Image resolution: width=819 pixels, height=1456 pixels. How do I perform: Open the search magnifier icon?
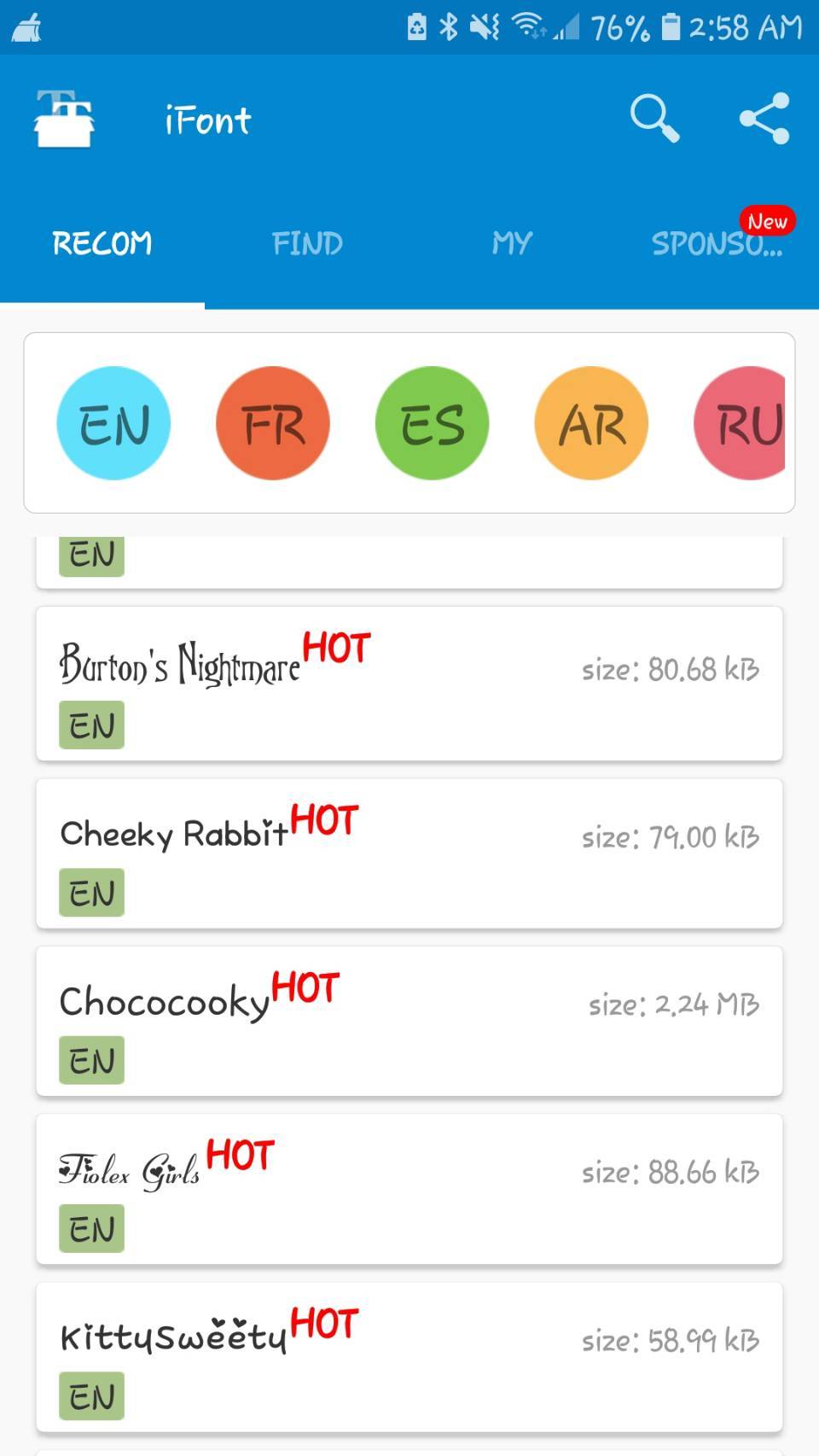point(654,119)
